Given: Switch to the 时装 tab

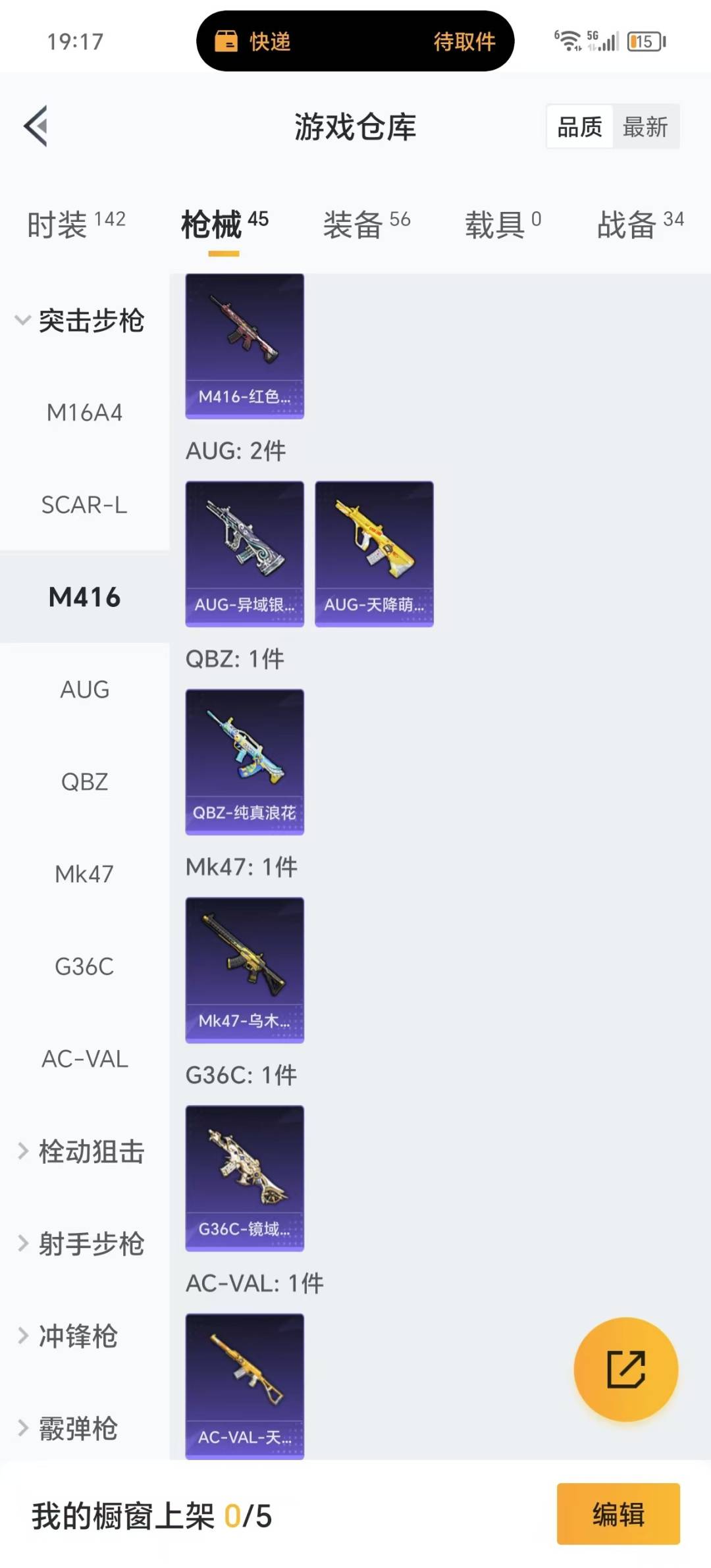Looking at the screenshot, I should (x=76, y=224).
